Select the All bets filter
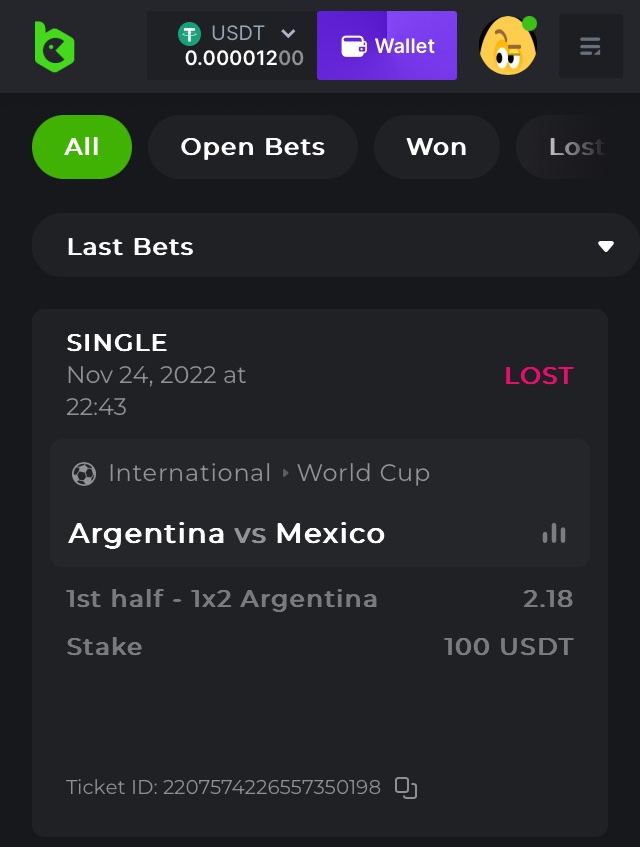Viewport: 640px width, 847px height. pyautogui.click(x=82, y=147)
